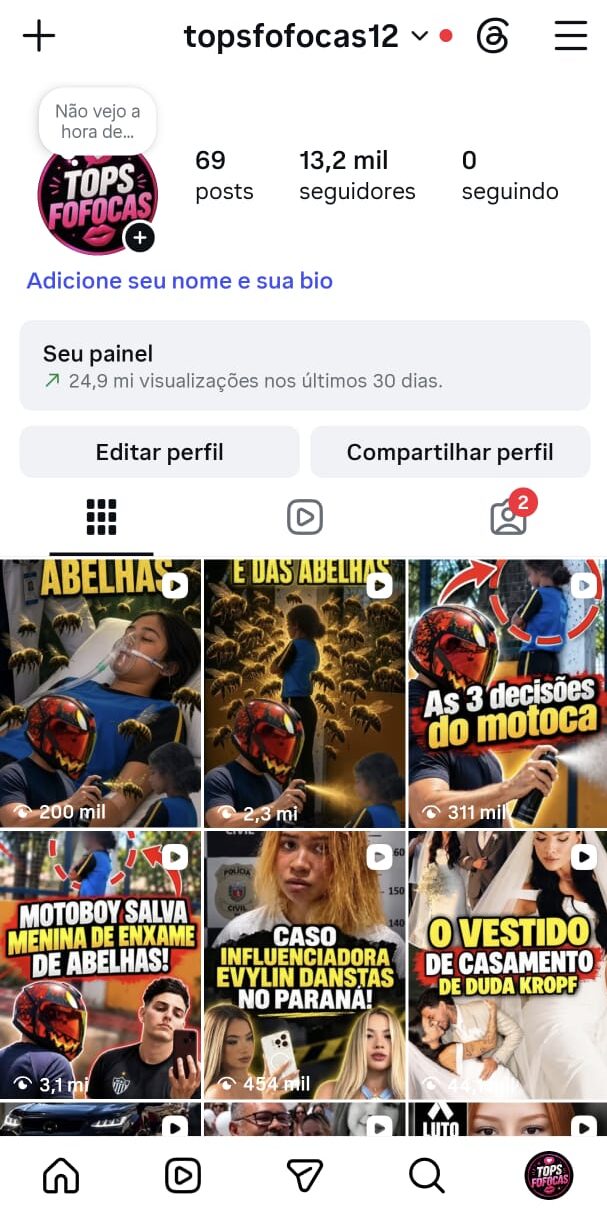
Task: Open the hamburger settings menu
Action: coord(570,36)
